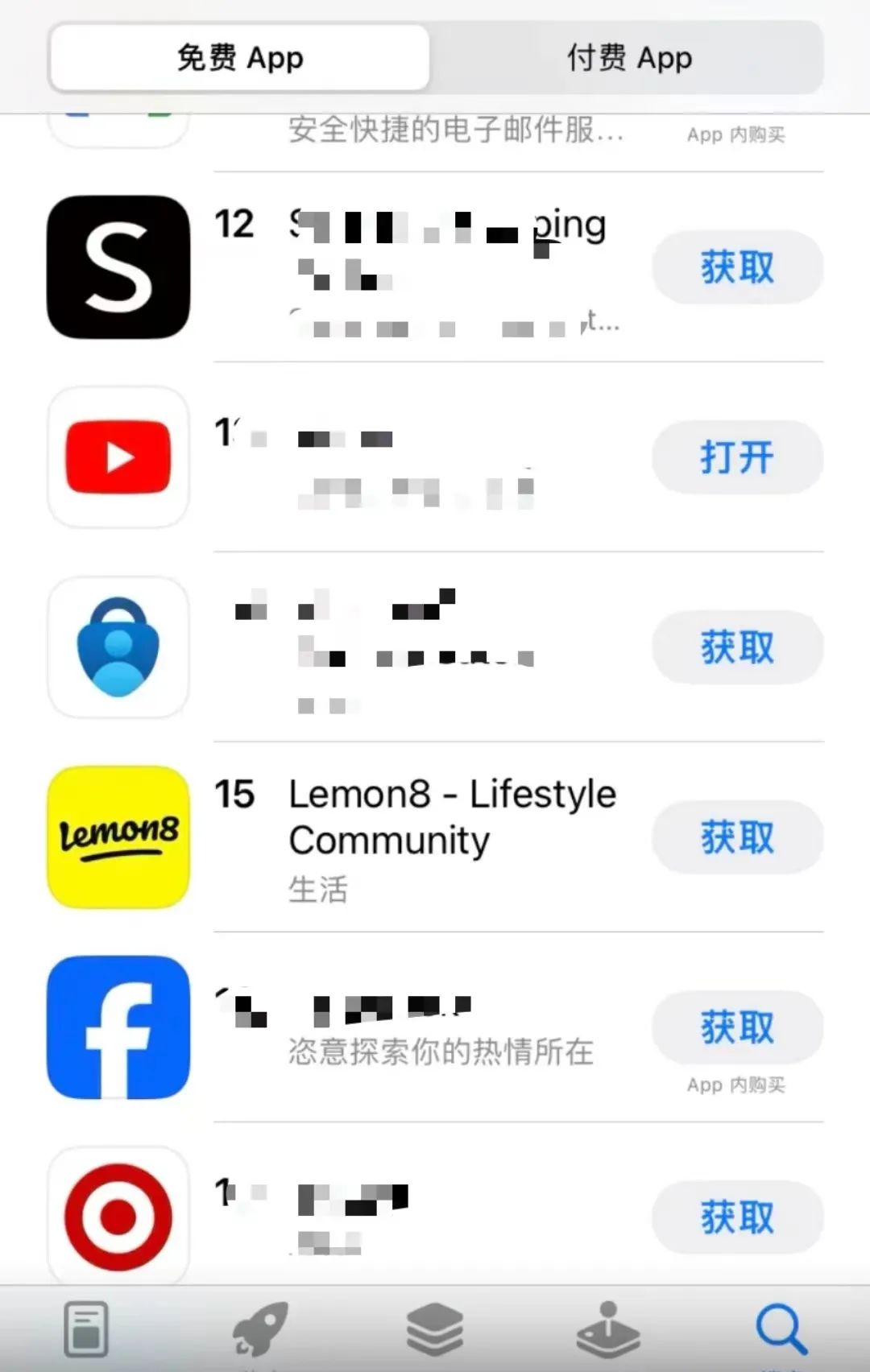Switch to the 付费 App tab
Screen dimensions: 870x1372
(628, 58)
